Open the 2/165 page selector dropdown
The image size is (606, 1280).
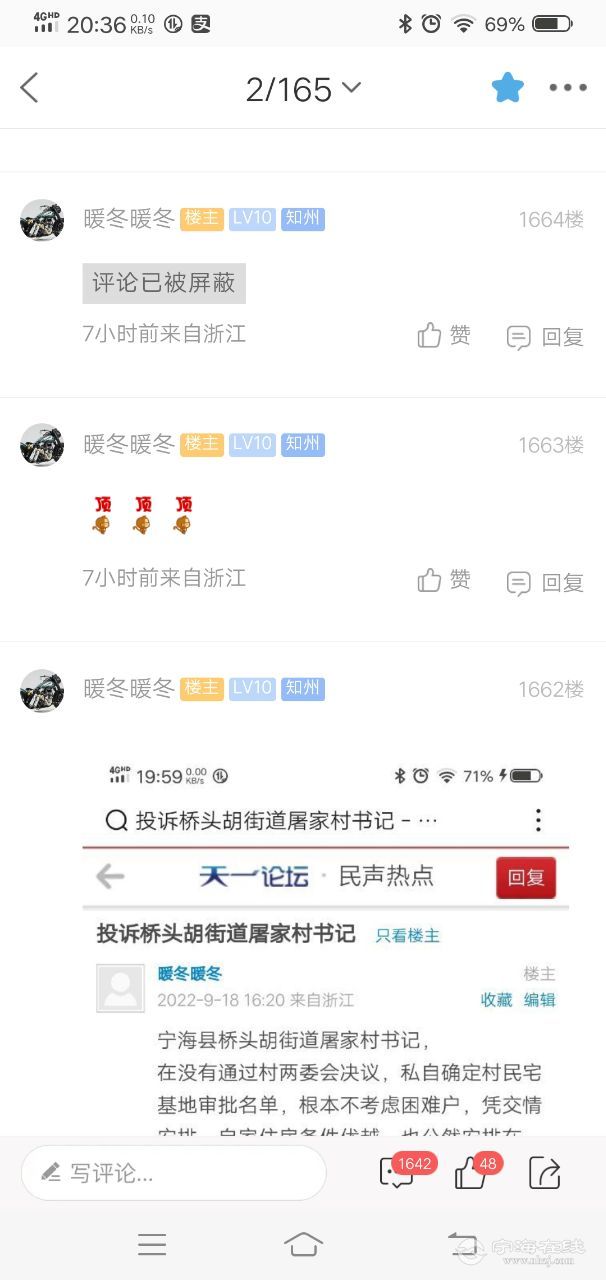point(303,89)
